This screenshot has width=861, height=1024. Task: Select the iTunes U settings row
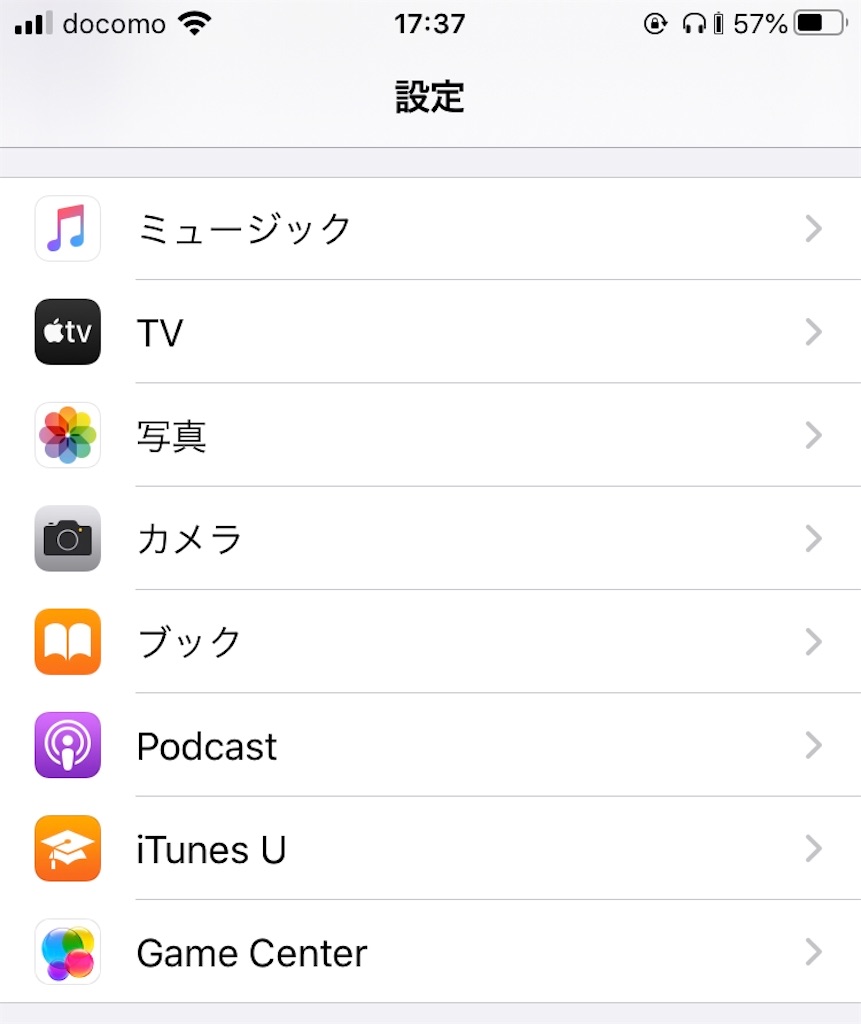click(430, 848)
